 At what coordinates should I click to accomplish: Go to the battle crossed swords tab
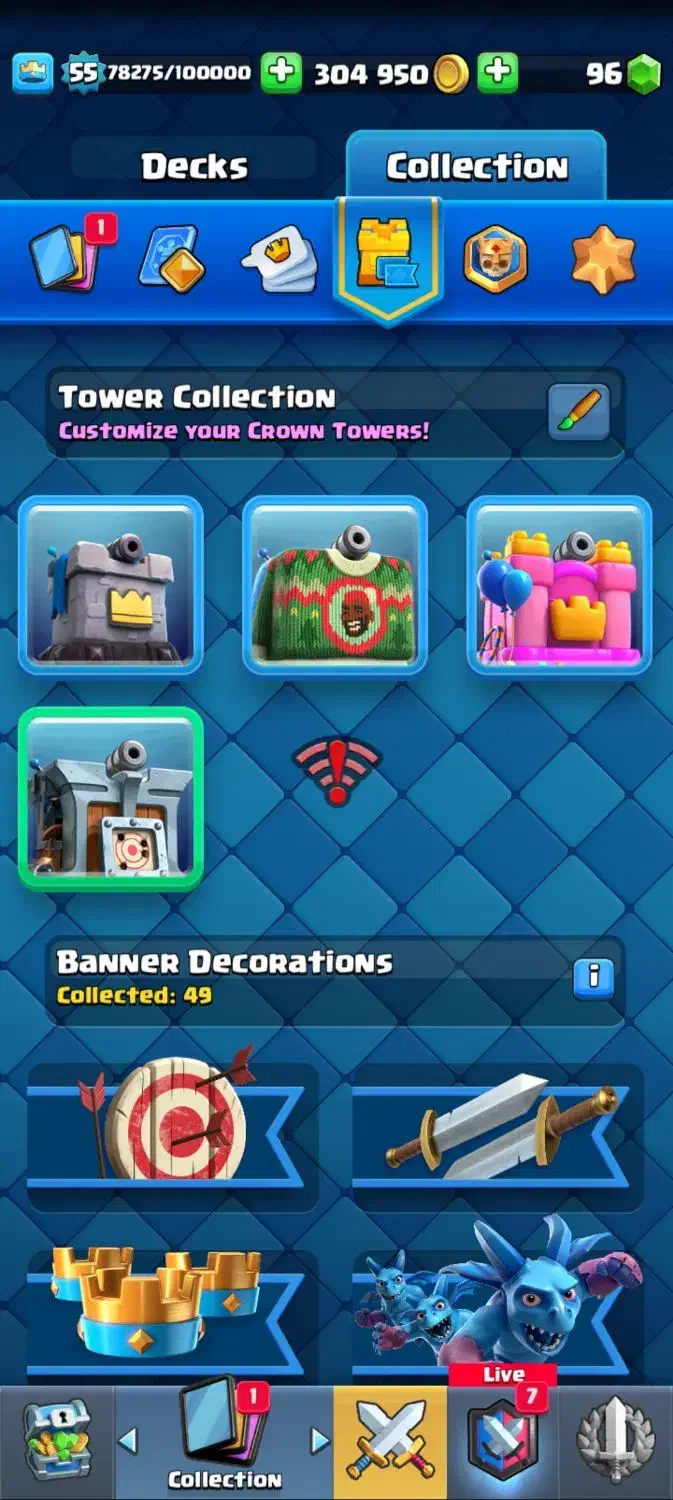(390, 1440)
